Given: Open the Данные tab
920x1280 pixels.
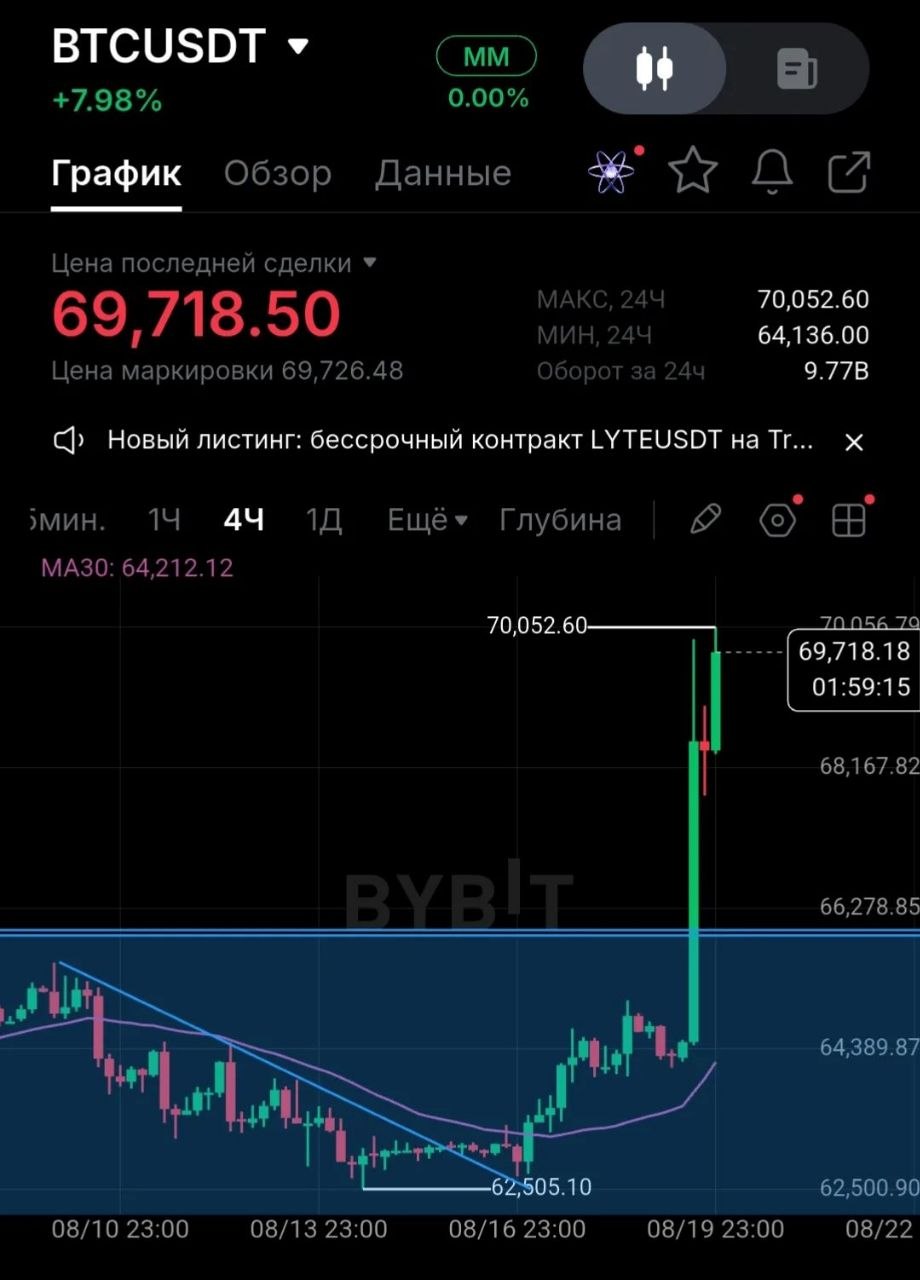Looking at the screenshot, I should tap(443, 173).
